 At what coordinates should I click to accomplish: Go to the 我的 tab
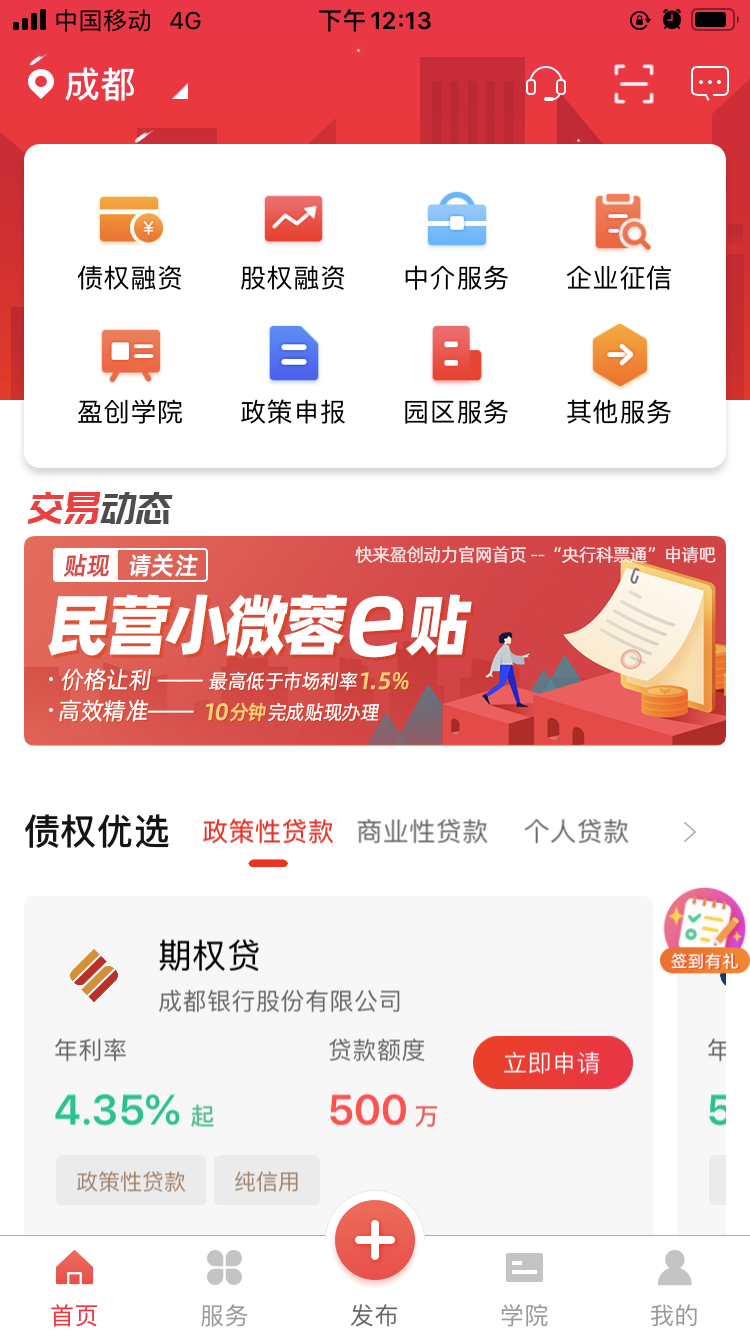click(674, 1288)
